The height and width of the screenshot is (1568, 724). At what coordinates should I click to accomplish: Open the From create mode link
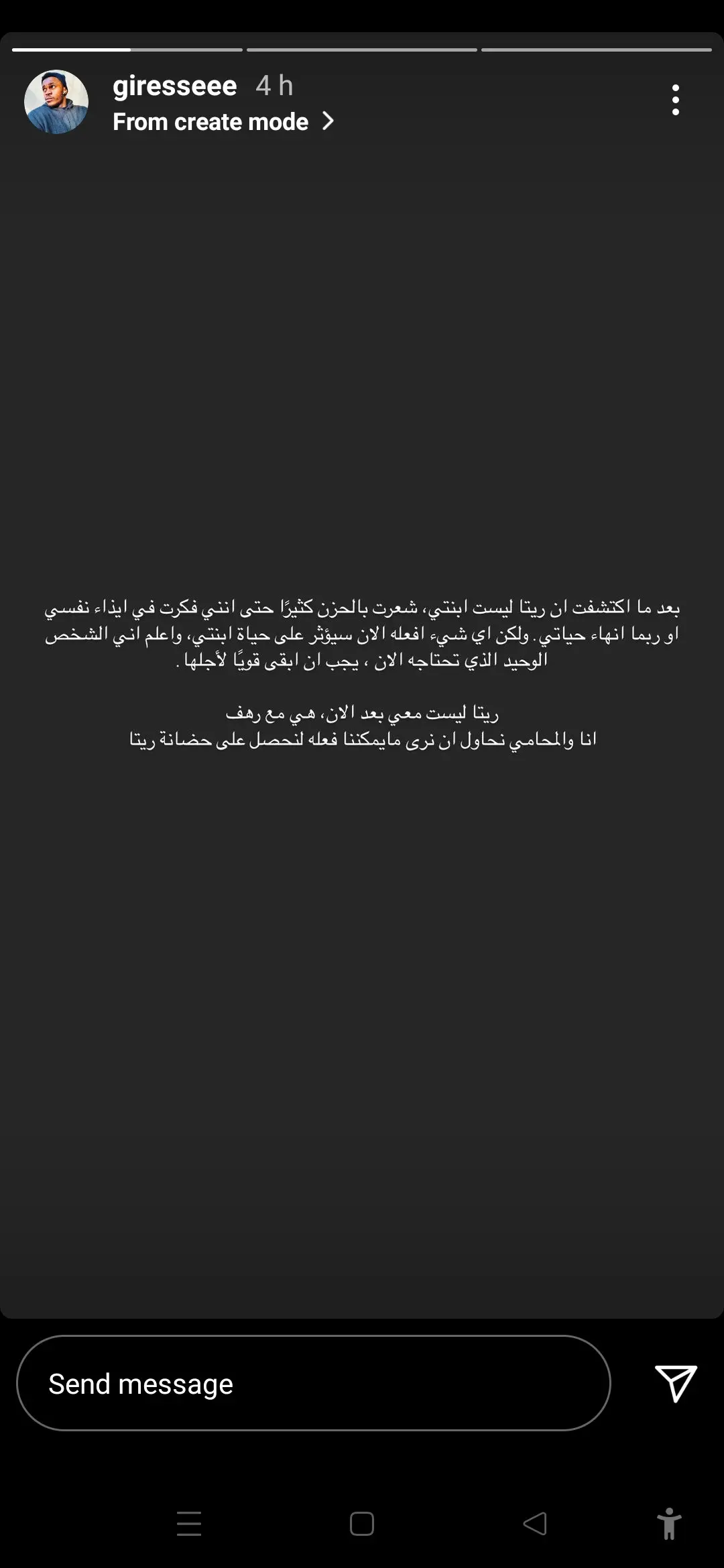pos(223,122)
